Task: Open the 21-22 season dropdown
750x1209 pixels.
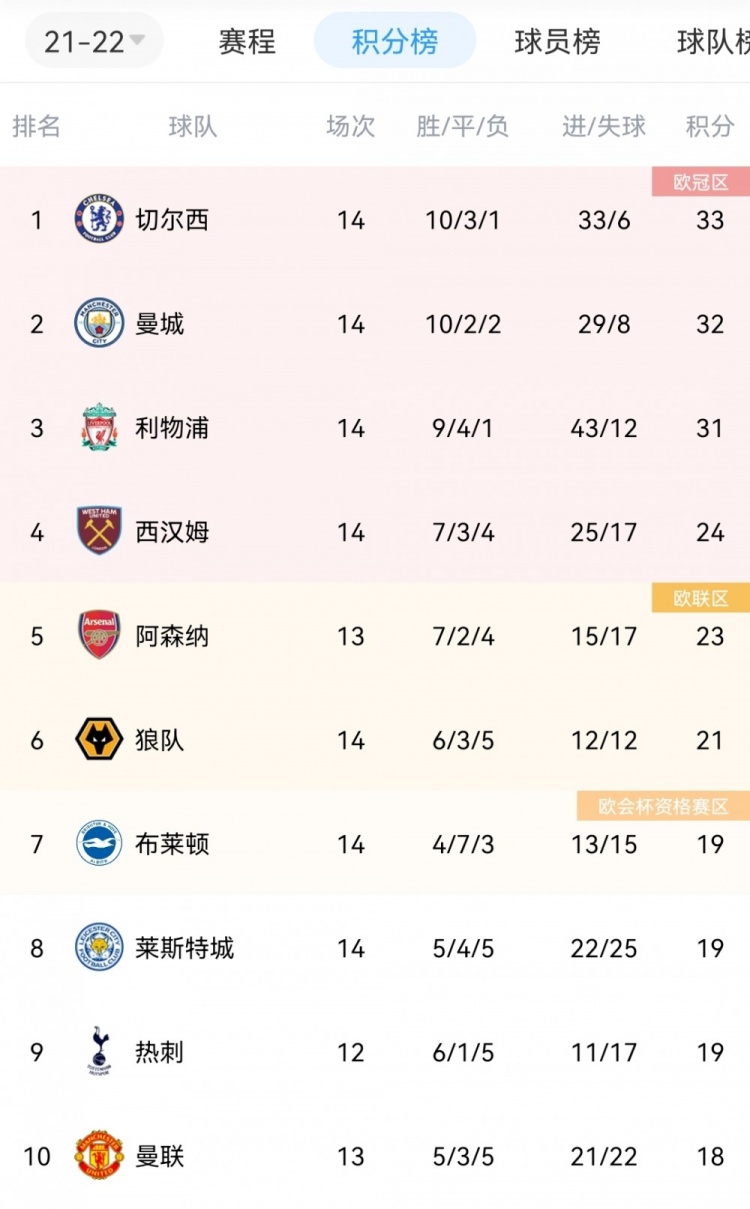Action: coord(94,41)
